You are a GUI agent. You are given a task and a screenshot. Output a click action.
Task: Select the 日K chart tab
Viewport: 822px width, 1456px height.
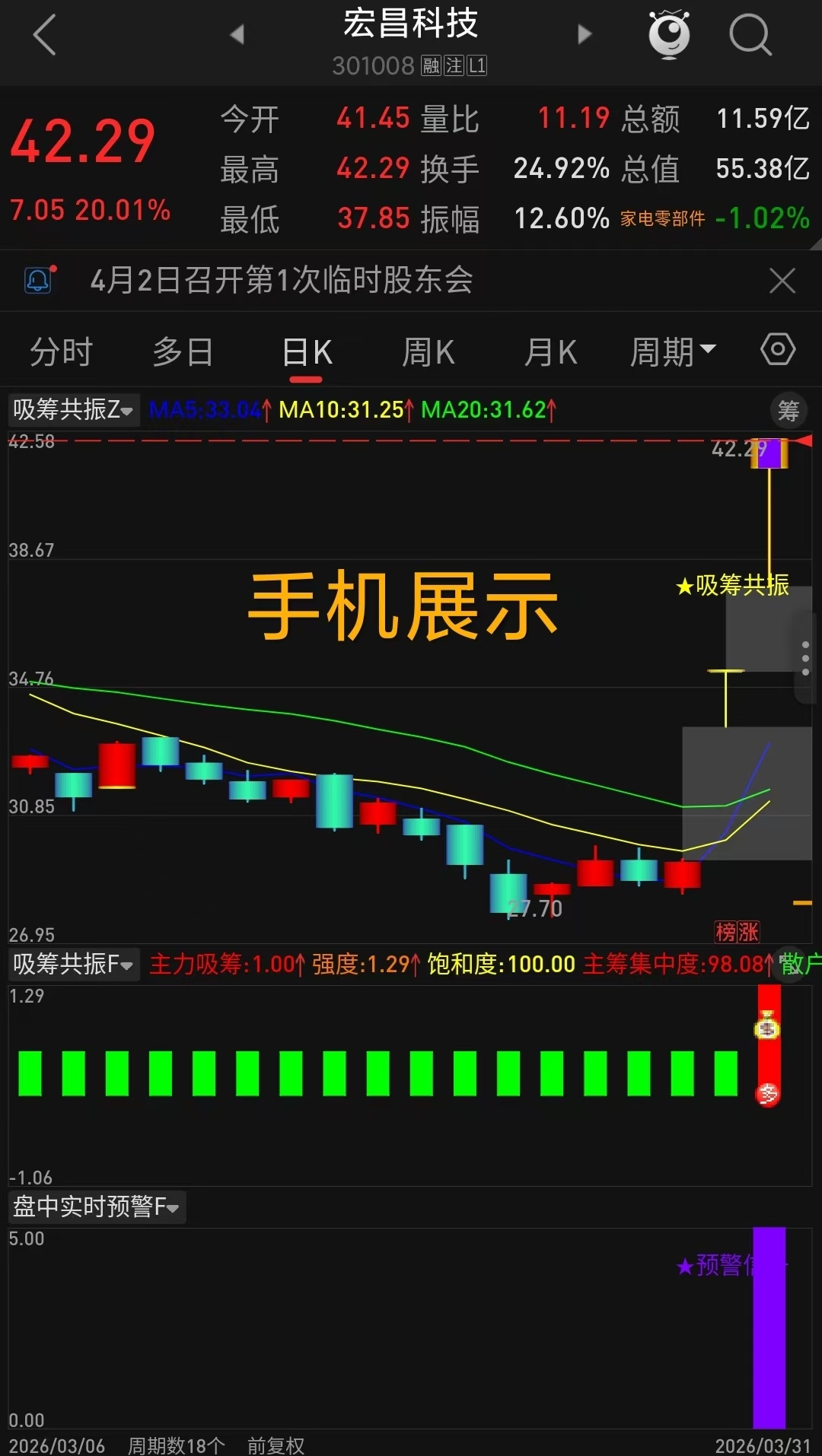coord(307,352)
